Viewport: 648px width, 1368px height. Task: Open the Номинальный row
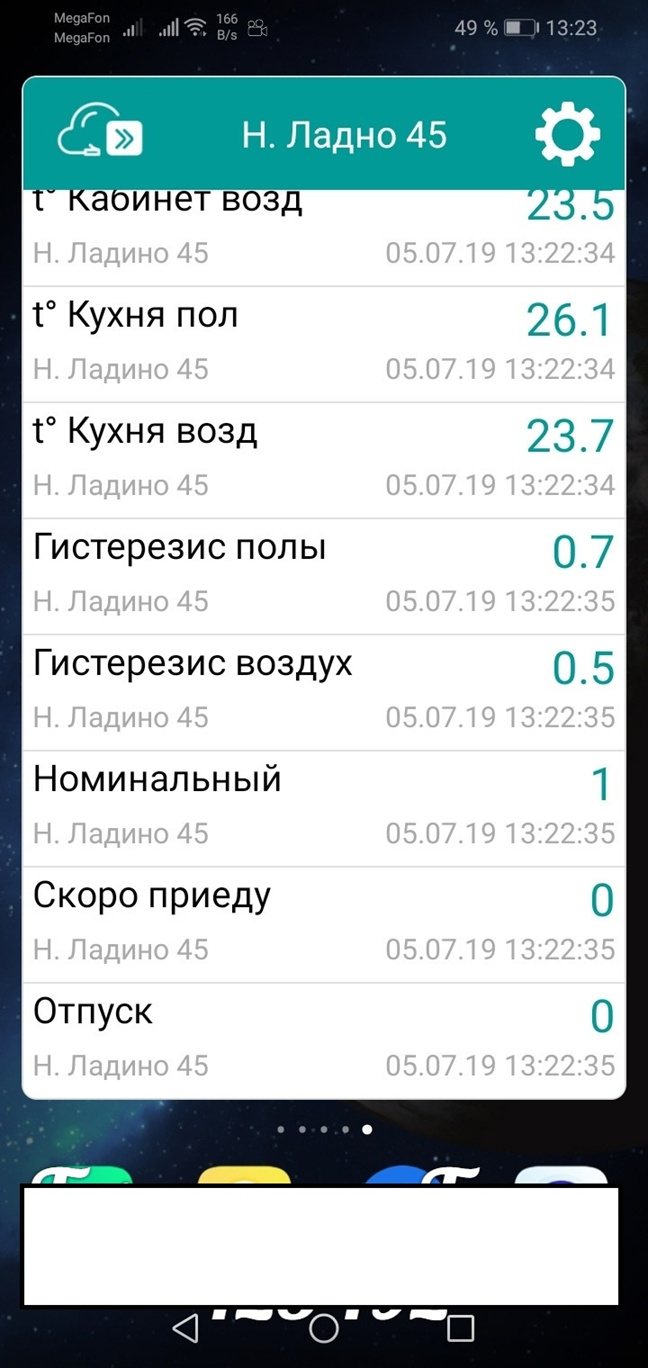click(324, 808)
